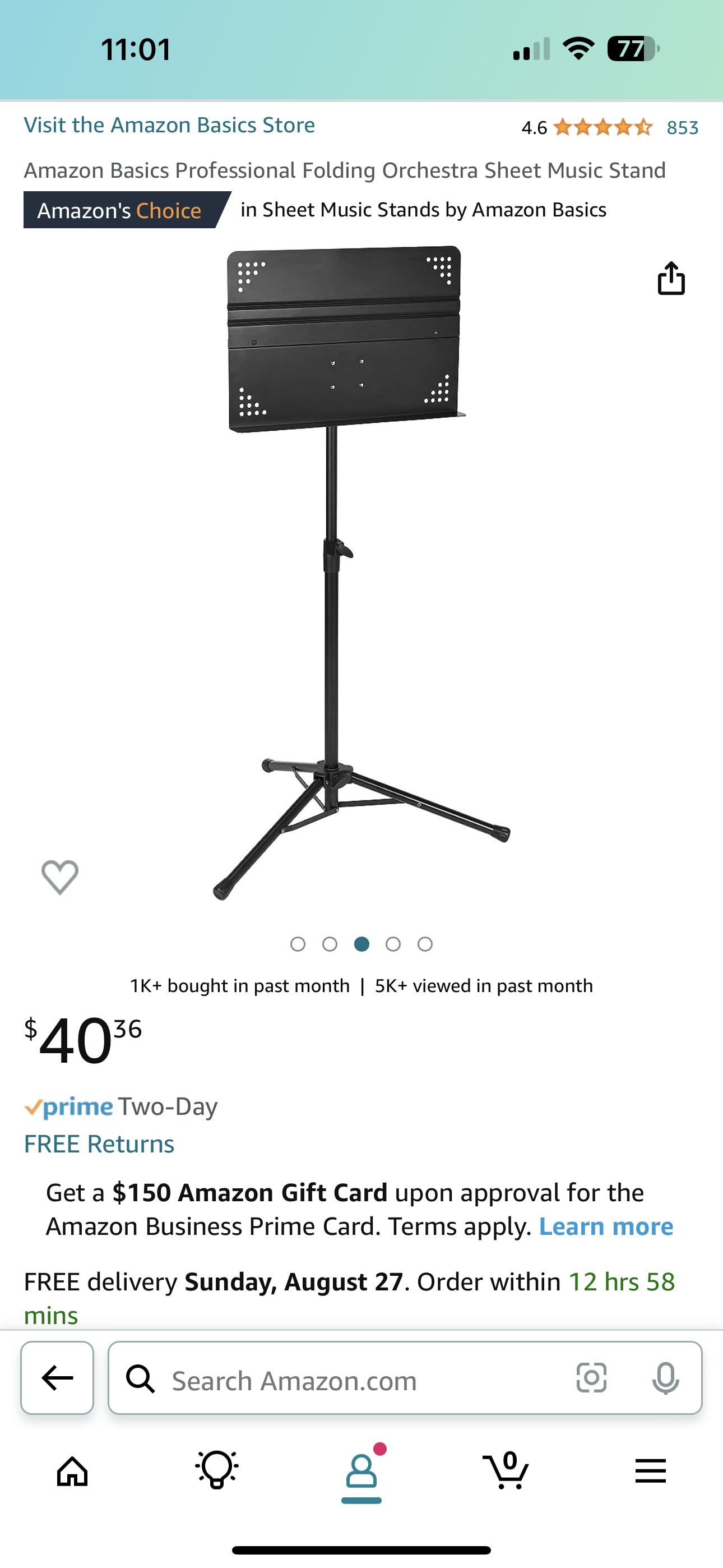Open the 853 customer ratings
The height and width of the screenshot is (1568, 723).
coord(682,128)
